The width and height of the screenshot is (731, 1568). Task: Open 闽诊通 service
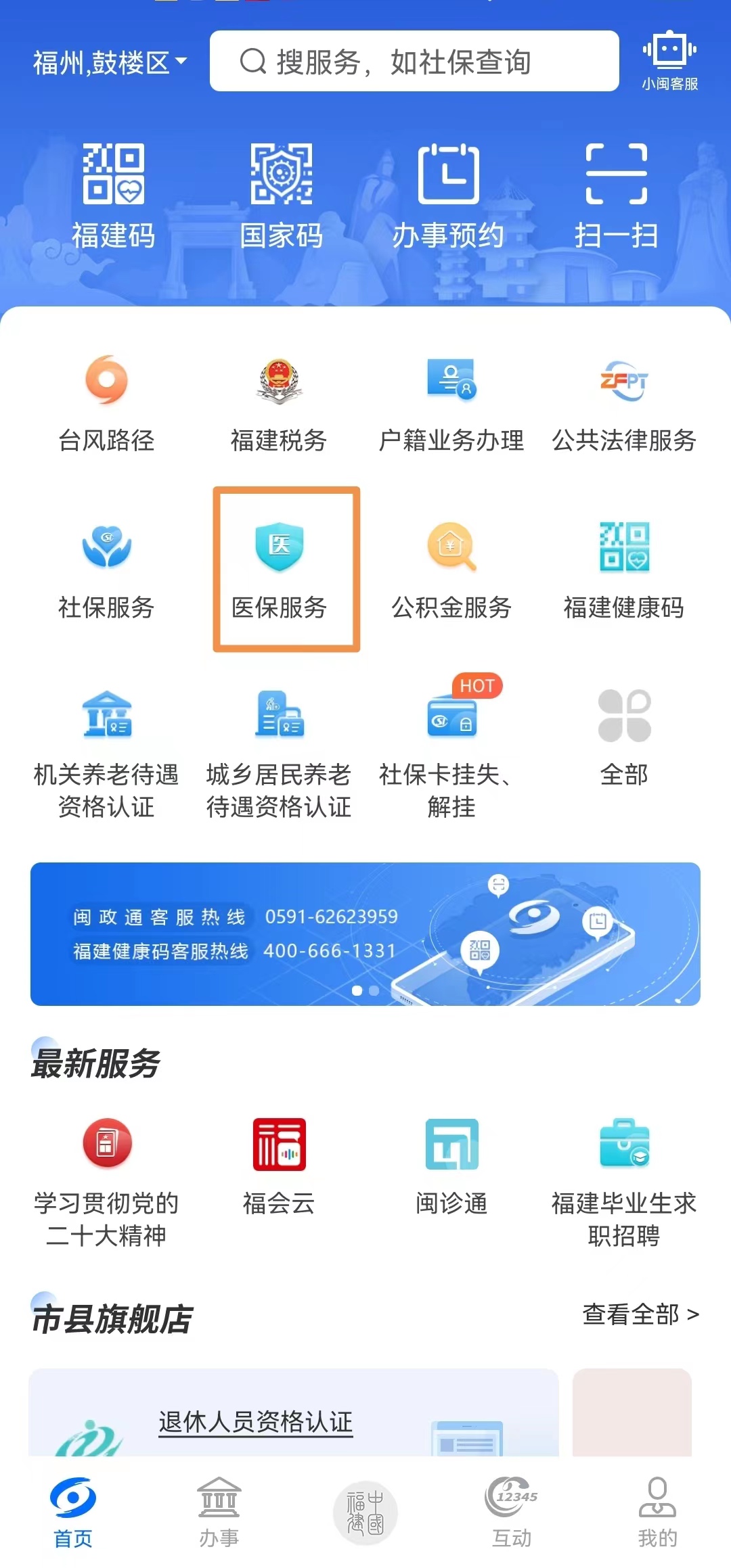click(x=451, y=1166)
